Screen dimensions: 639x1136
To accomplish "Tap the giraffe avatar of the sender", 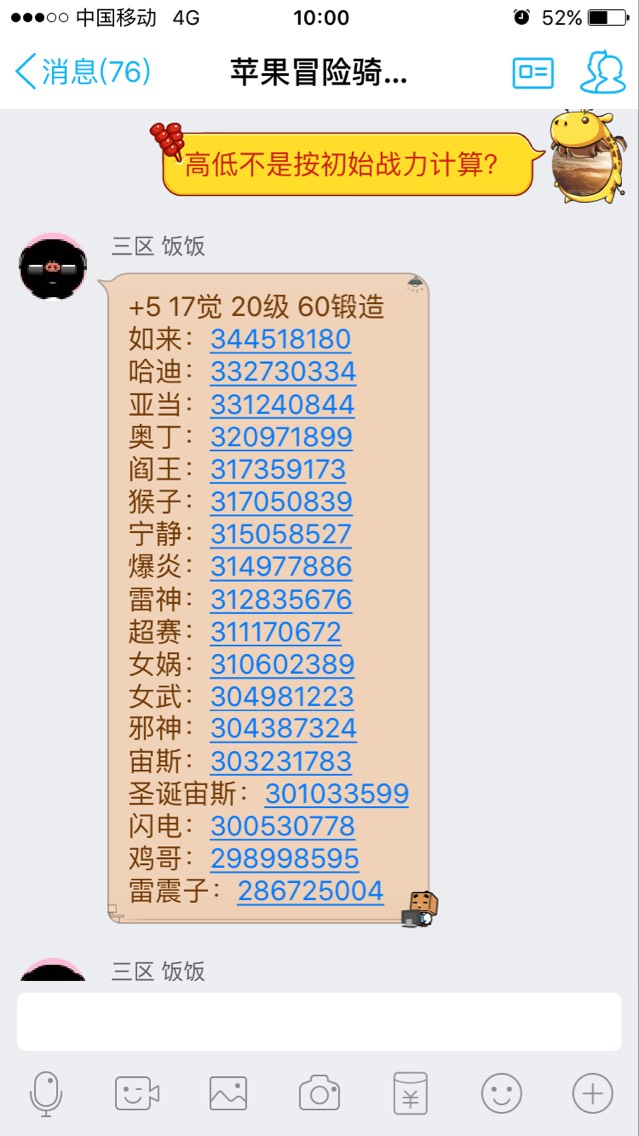I will click(585, 156).
